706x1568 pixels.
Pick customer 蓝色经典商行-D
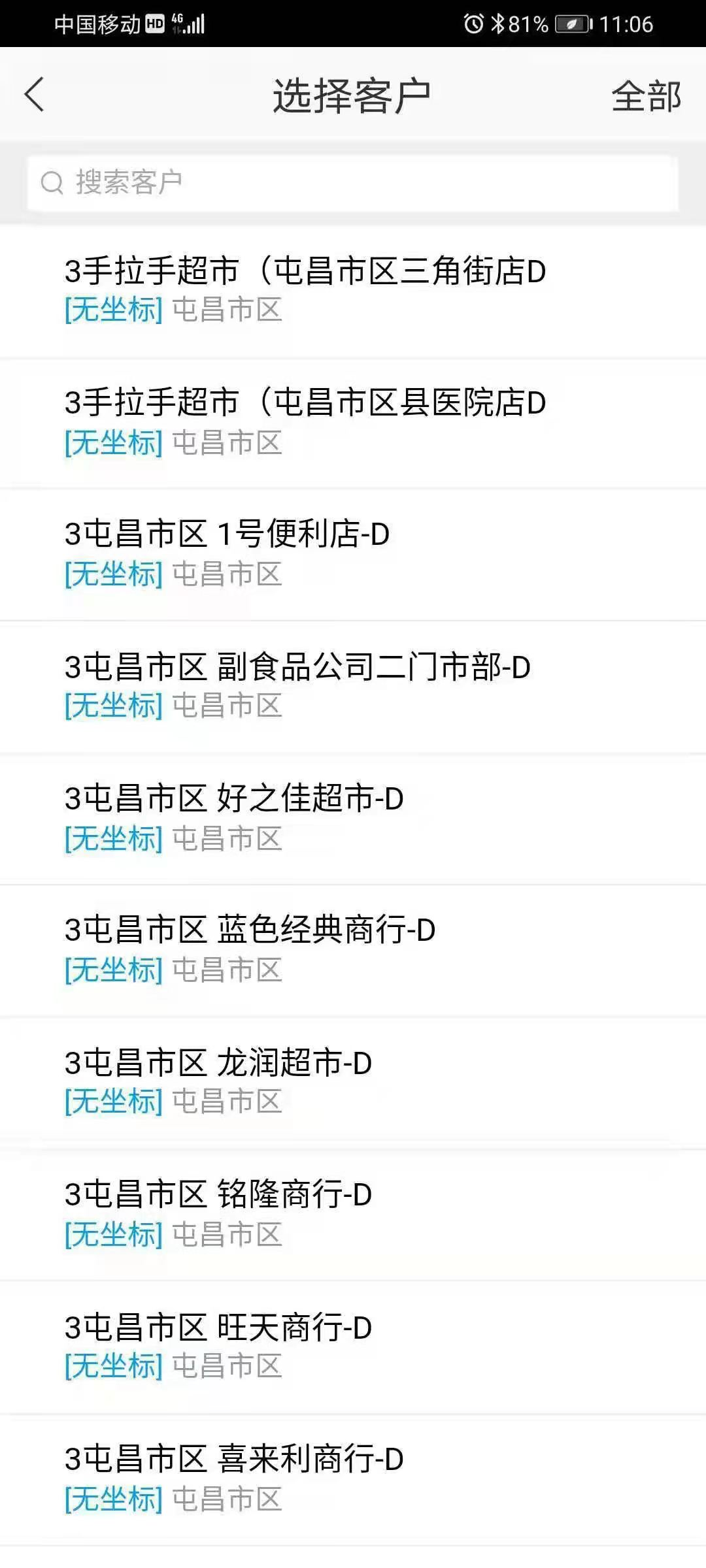point(353,951)
